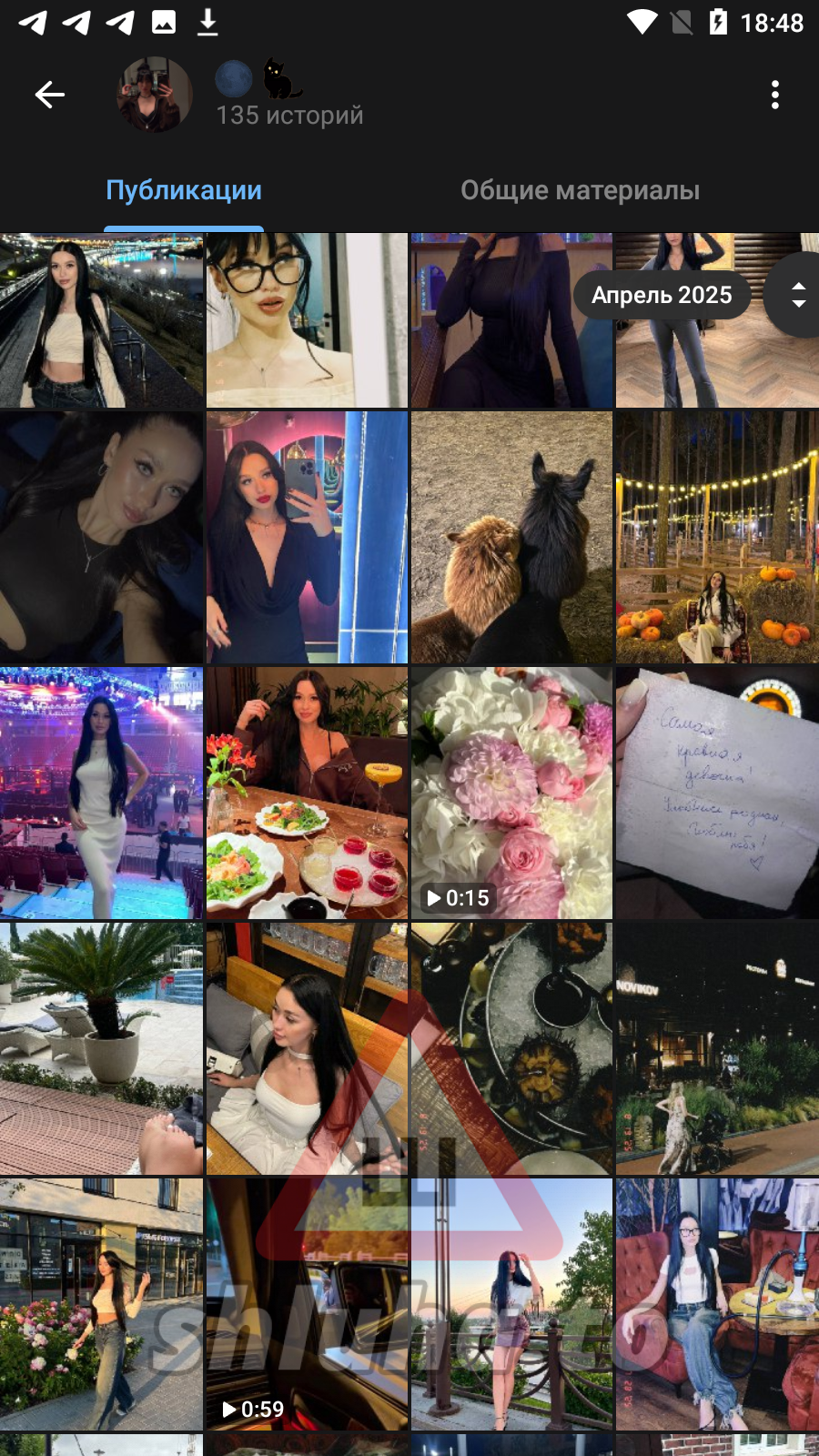This screenshot has width=819, height=1456.
Task: Switch to Общие материалы tab
Action: click(x=580, y=190)
